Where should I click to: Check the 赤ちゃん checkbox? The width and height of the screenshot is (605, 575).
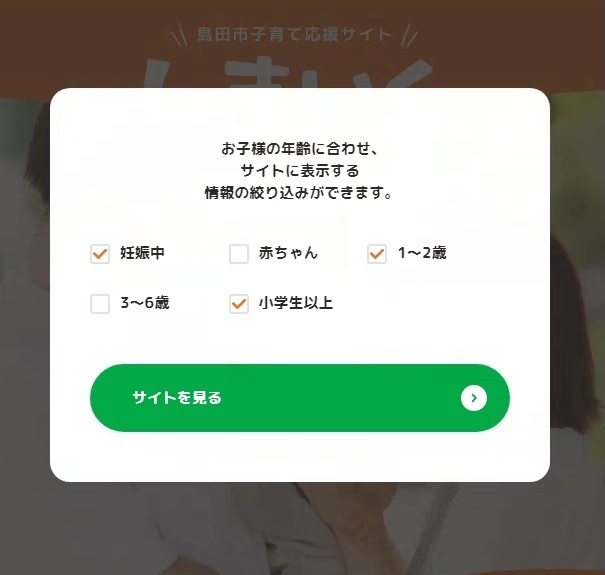click(239, 254)
